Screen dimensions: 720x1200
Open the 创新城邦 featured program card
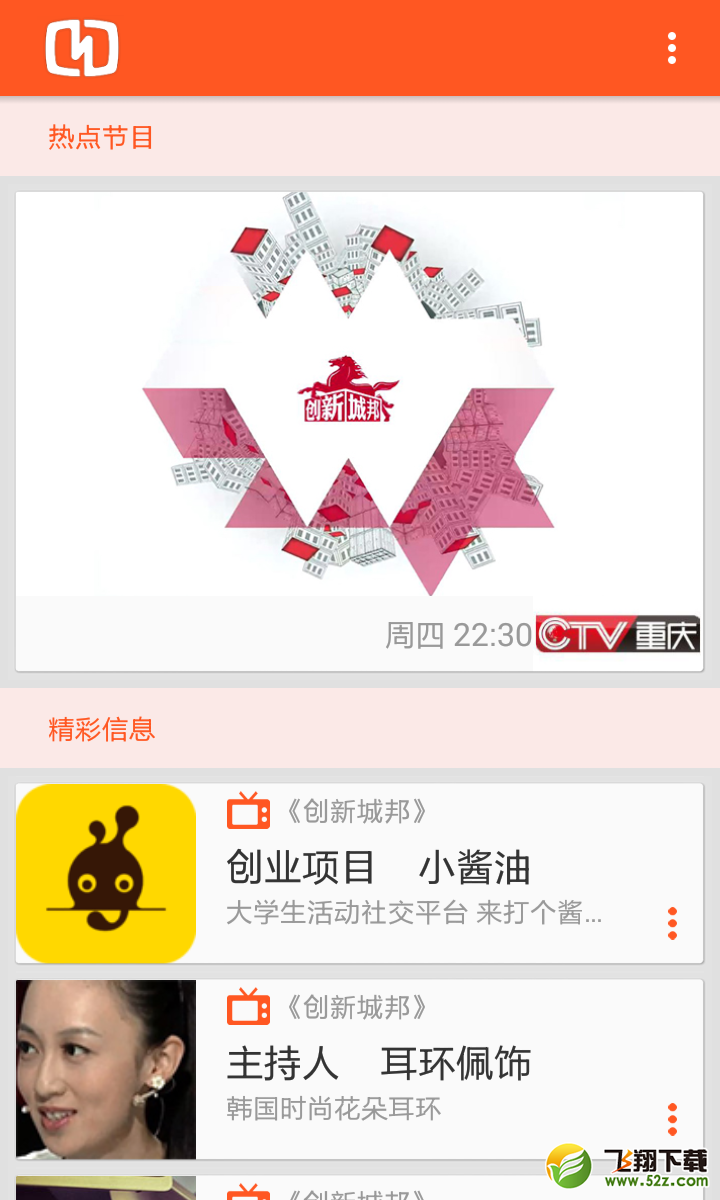point(360,431)
